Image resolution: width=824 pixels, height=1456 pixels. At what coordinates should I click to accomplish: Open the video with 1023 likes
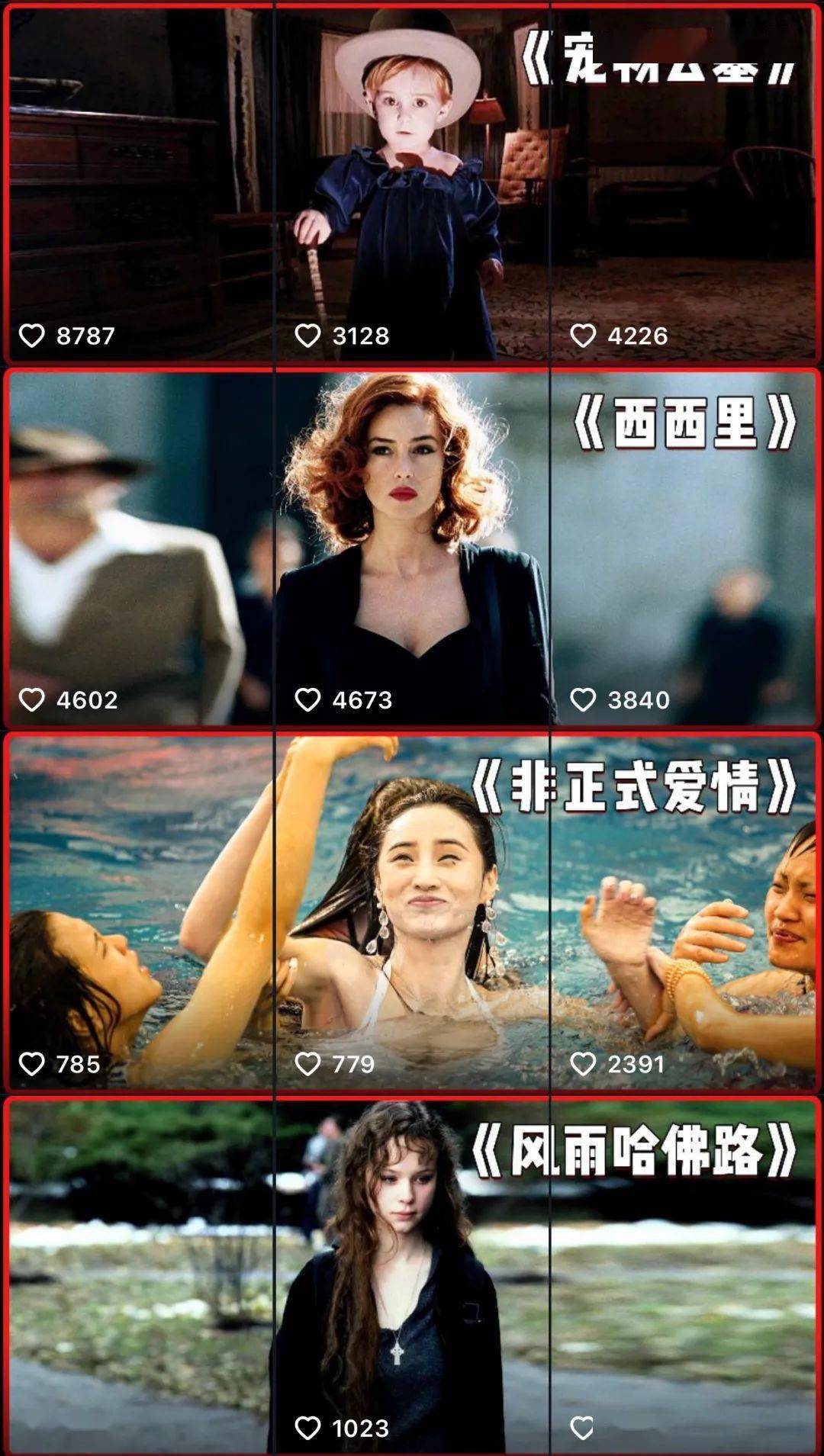(x=412, y=1275)
